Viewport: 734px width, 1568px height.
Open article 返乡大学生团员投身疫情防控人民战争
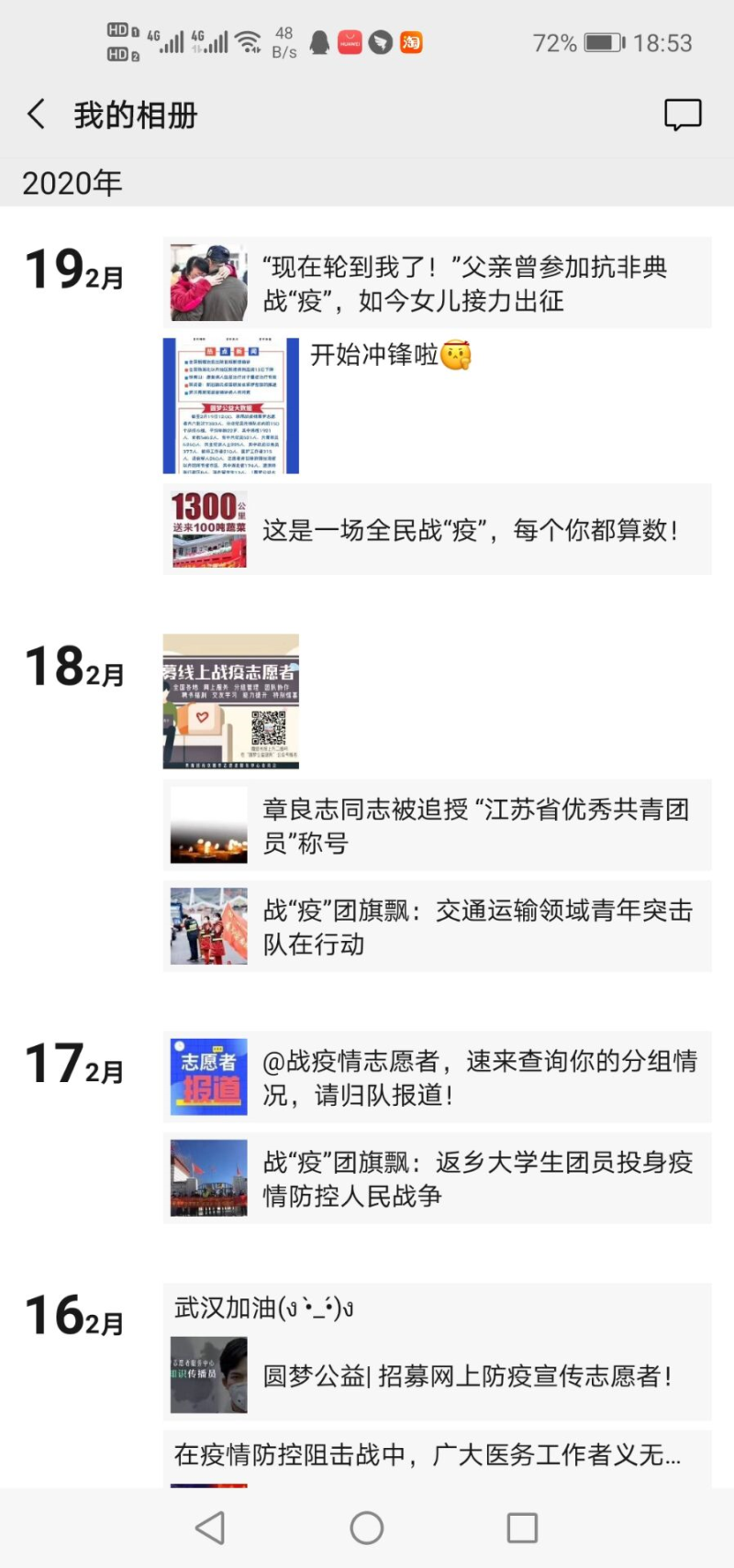(437, 1177)
